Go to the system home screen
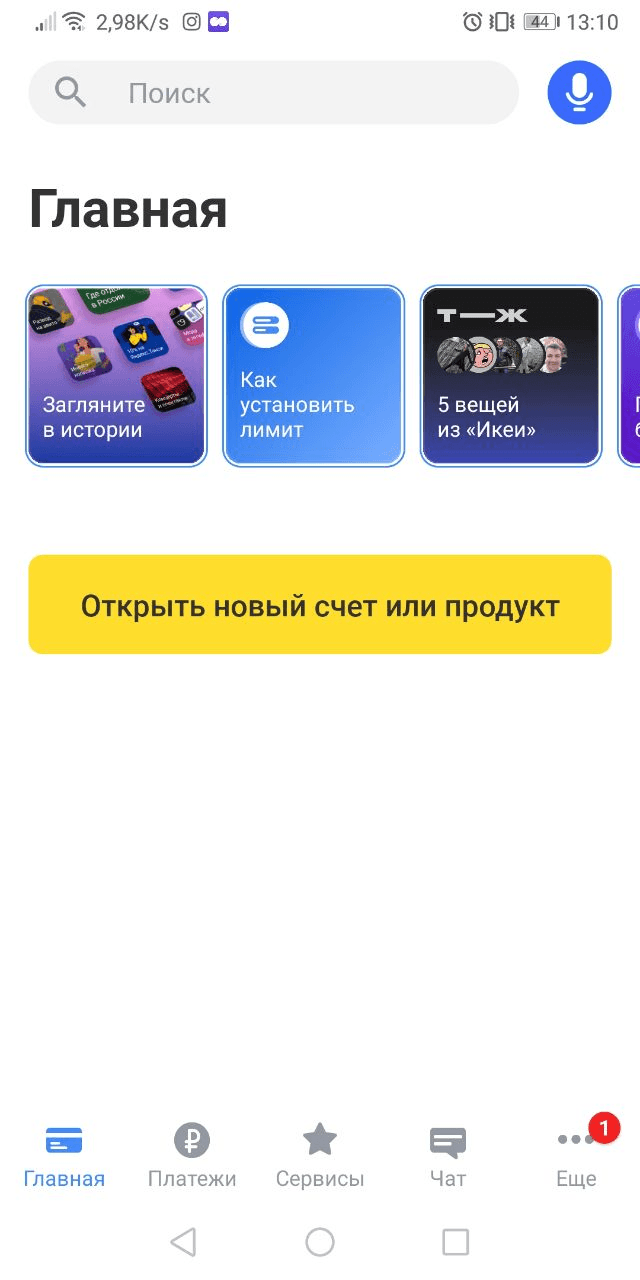The image size is (640, 1280). click(x=320, y=1242)
